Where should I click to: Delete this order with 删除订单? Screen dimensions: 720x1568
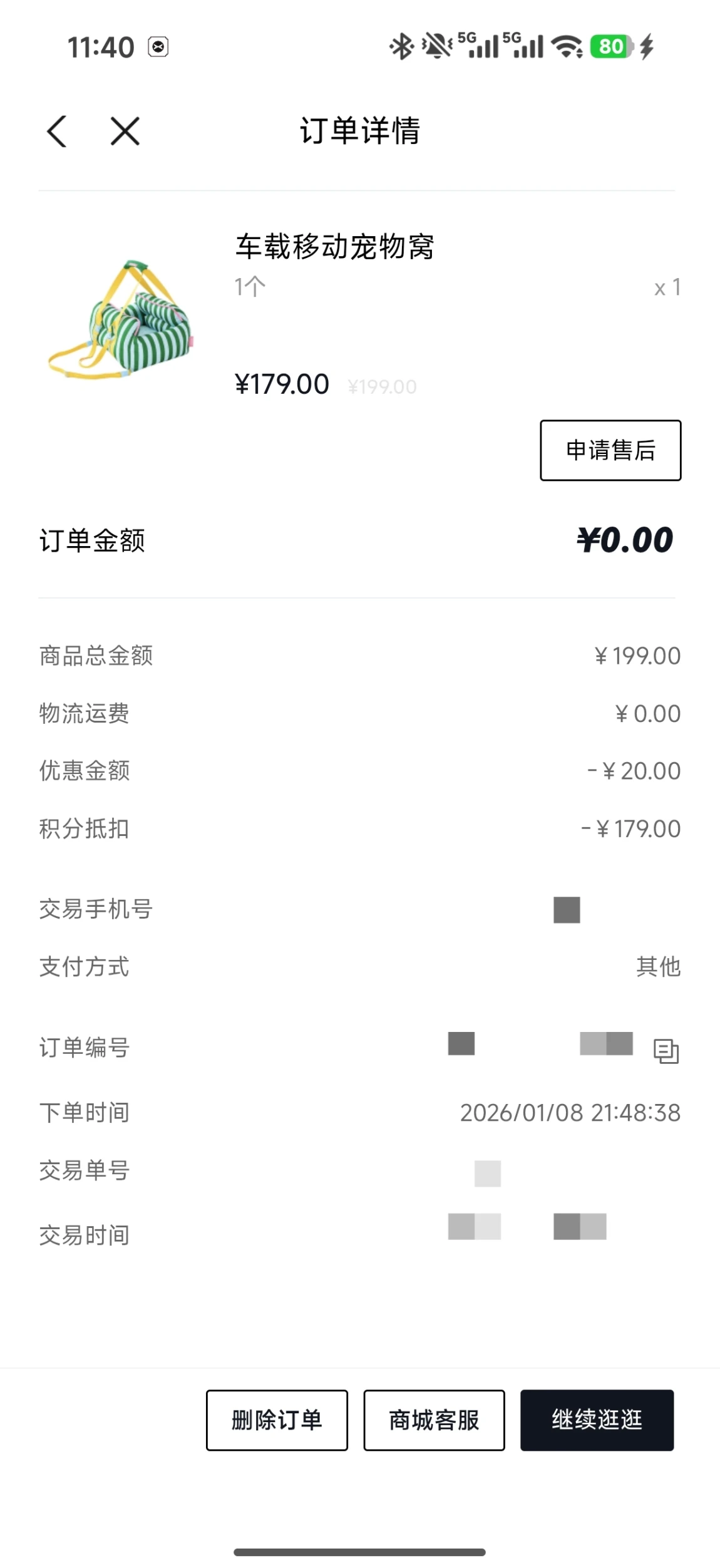coord(277,1420)
